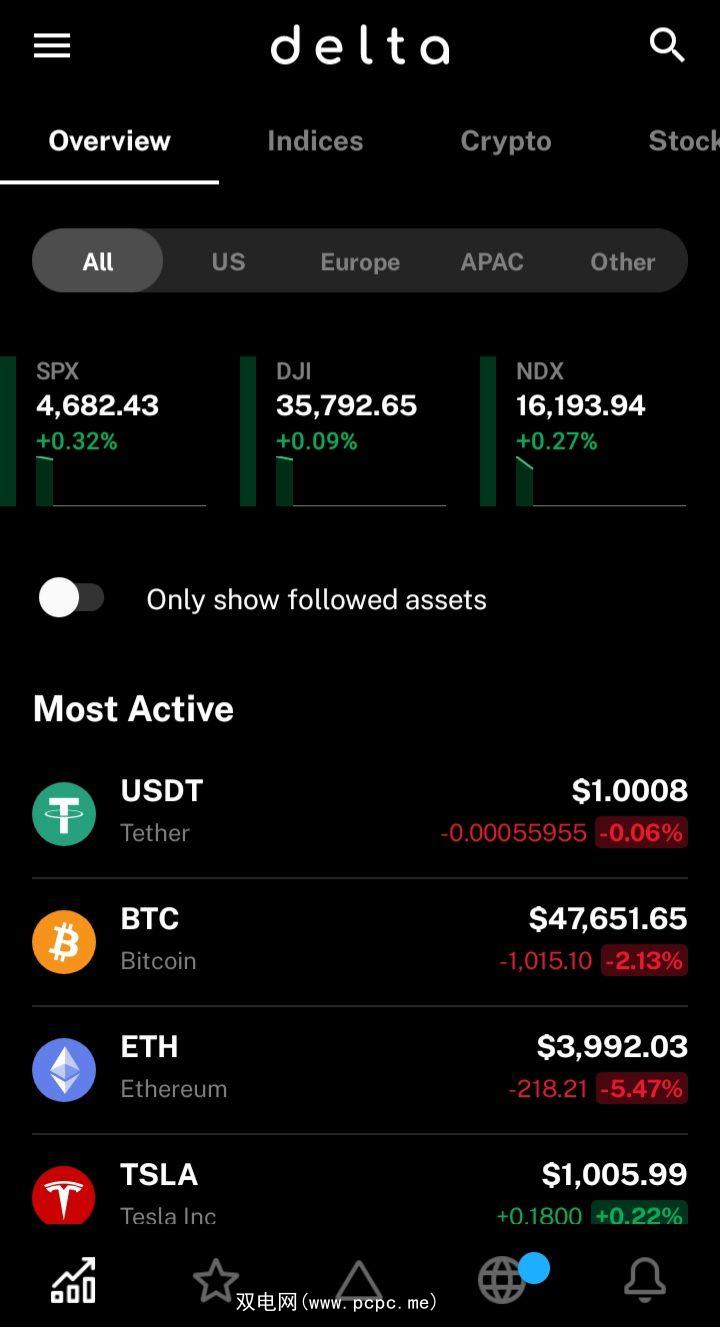The image size is (720, 1327).
Task: Go to the globe tab in bottom bar
Action: pos(502,1280)
